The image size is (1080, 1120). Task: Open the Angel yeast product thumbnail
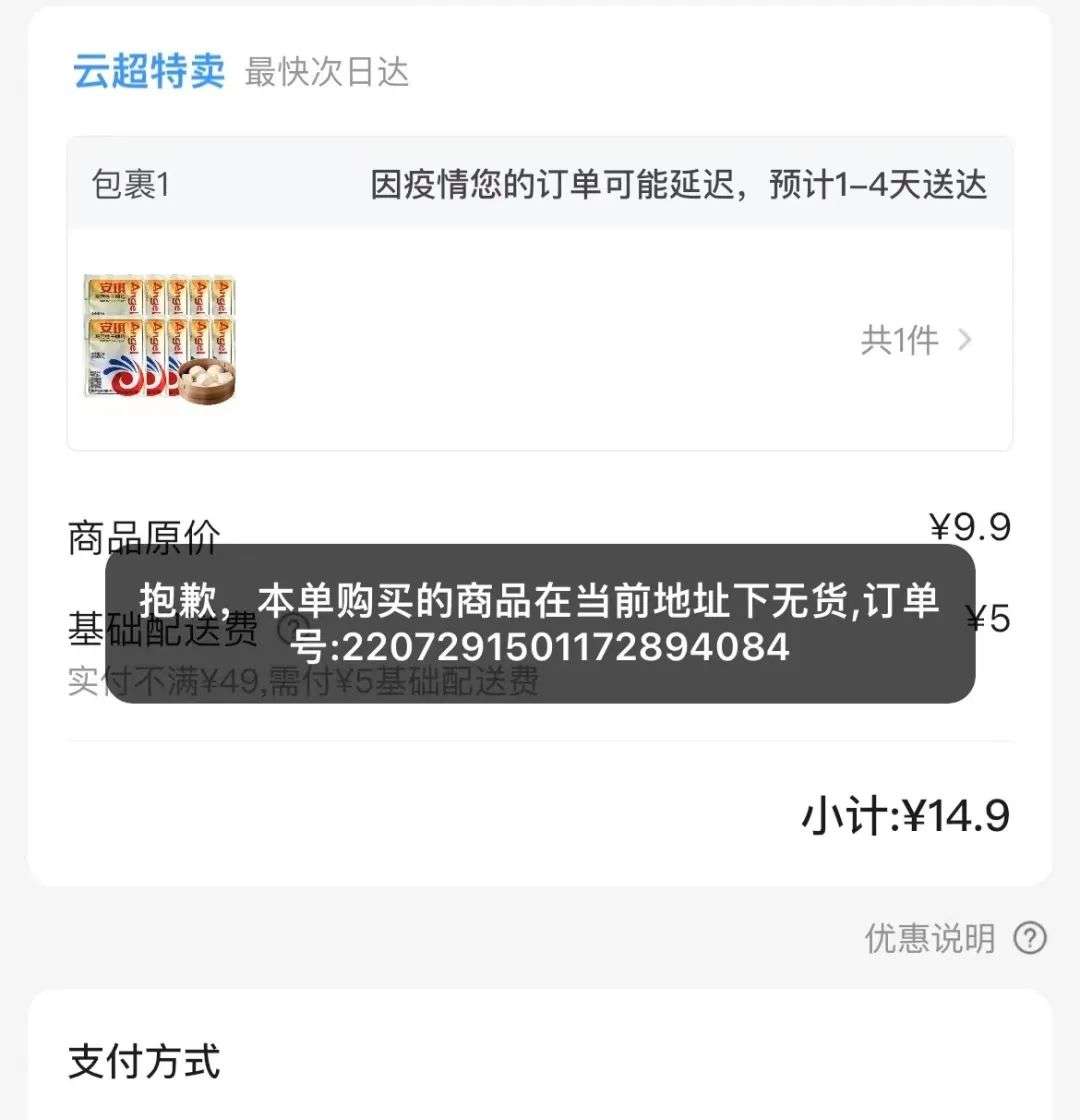point(160,339)
